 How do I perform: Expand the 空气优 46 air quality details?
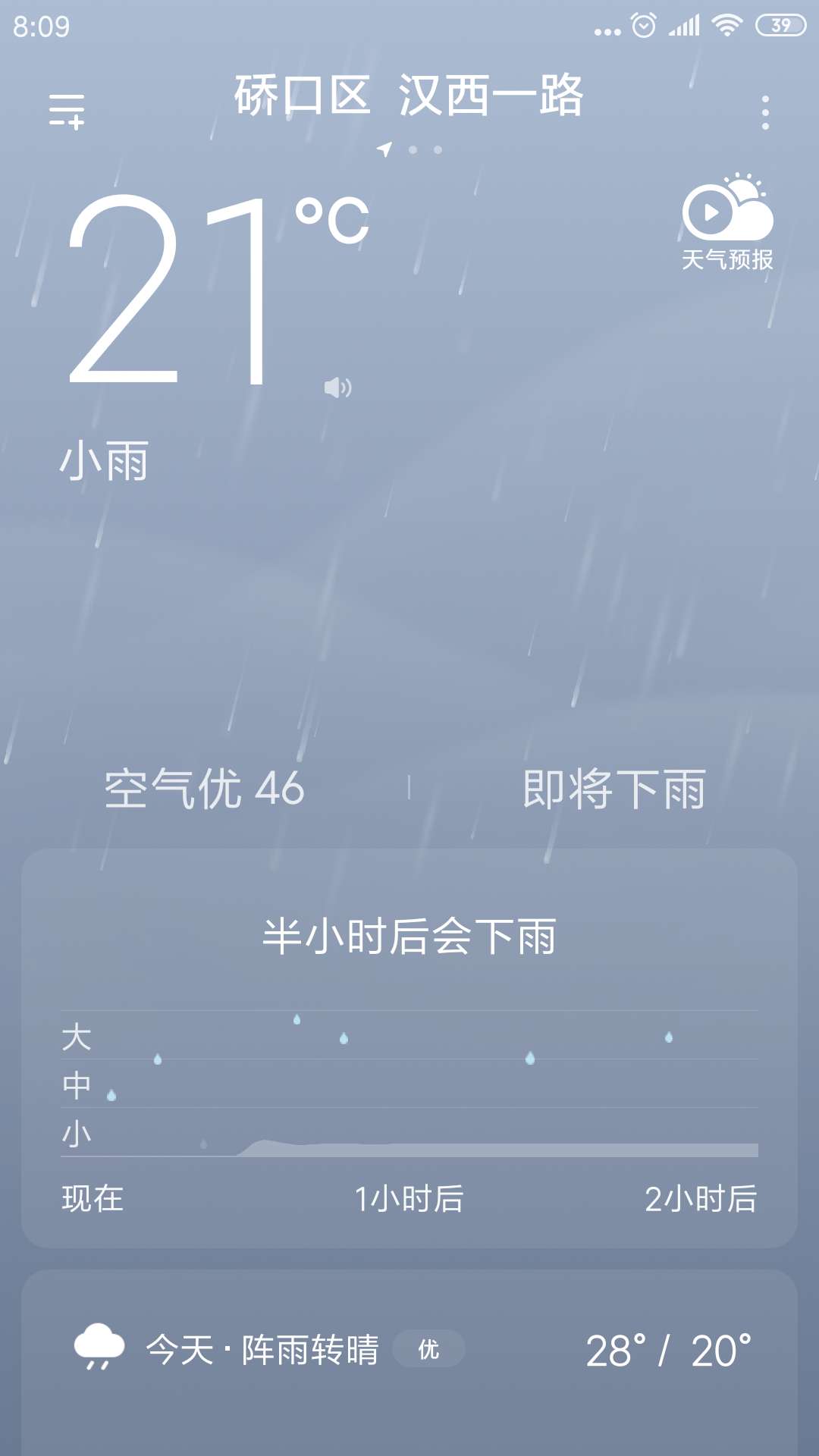coord(203,789)
